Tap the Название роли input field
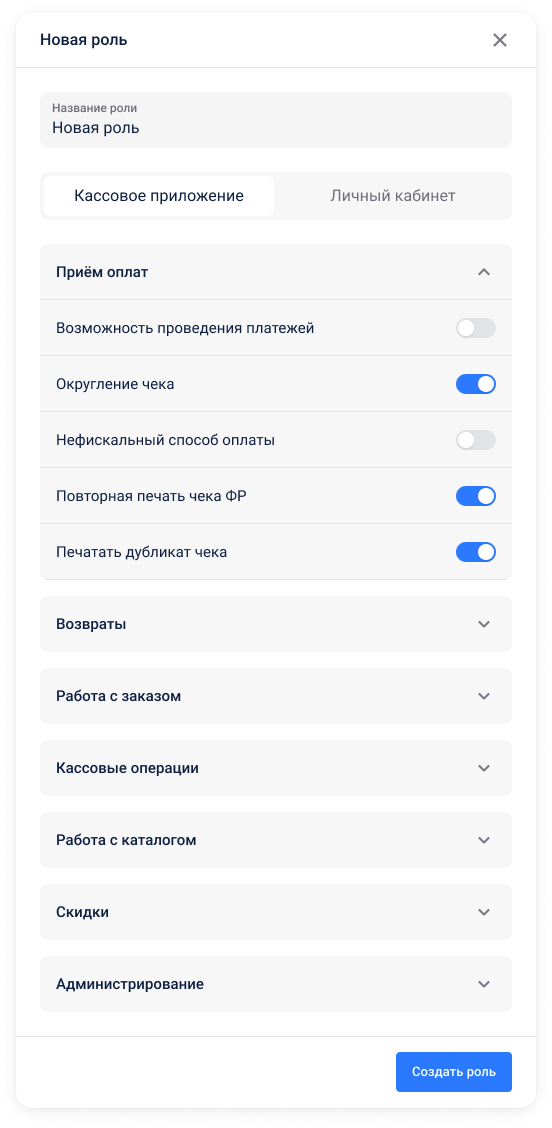The height and width of the screenshot is (1128, 552). 276,120
